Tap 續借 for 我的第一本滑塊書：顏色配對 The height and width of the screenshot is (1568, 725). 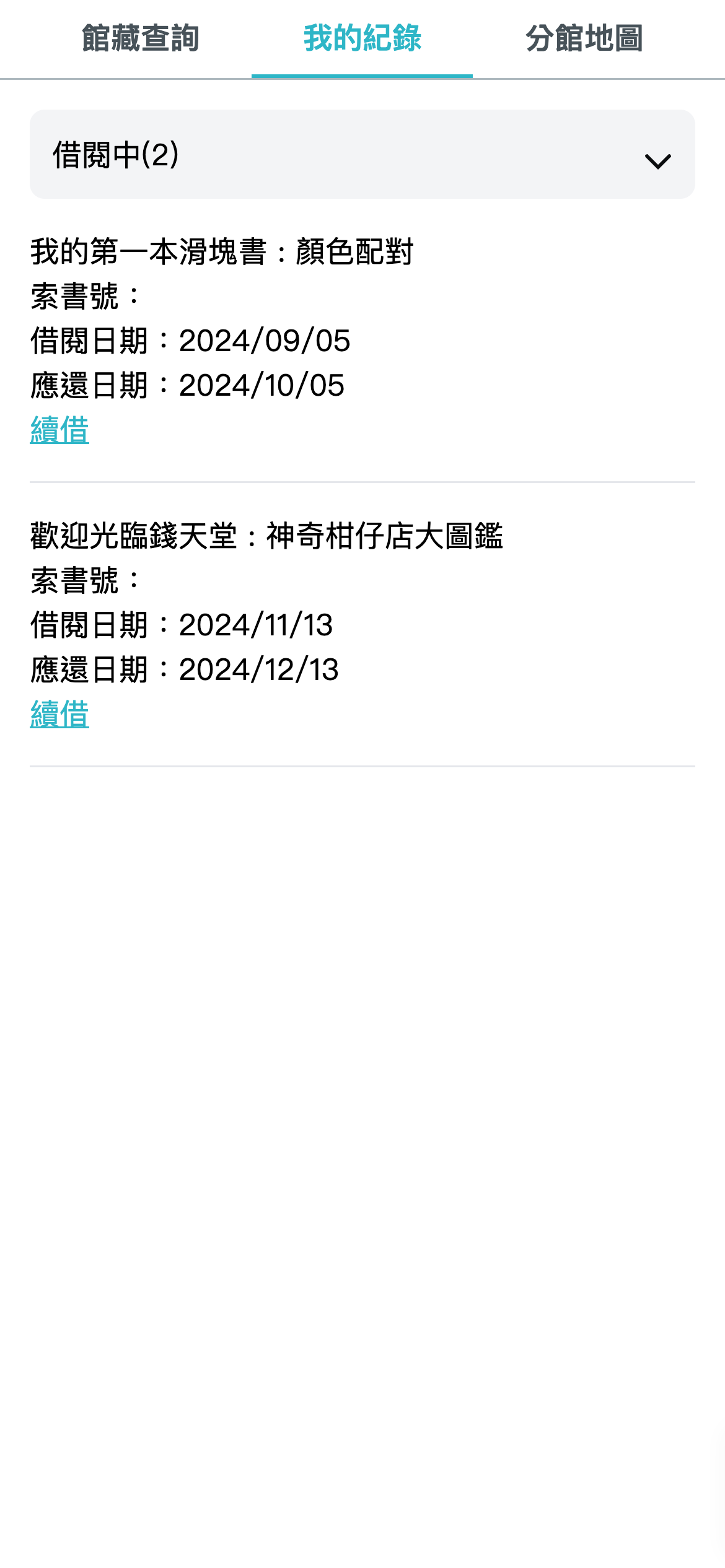click(59, 430)
